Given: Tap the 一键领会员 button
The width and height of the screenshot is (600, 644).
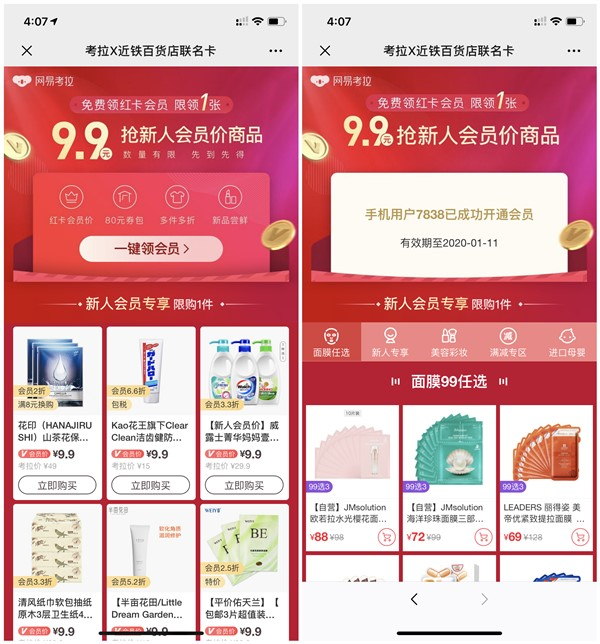Looking at the screenshot, I should point(151,248).
